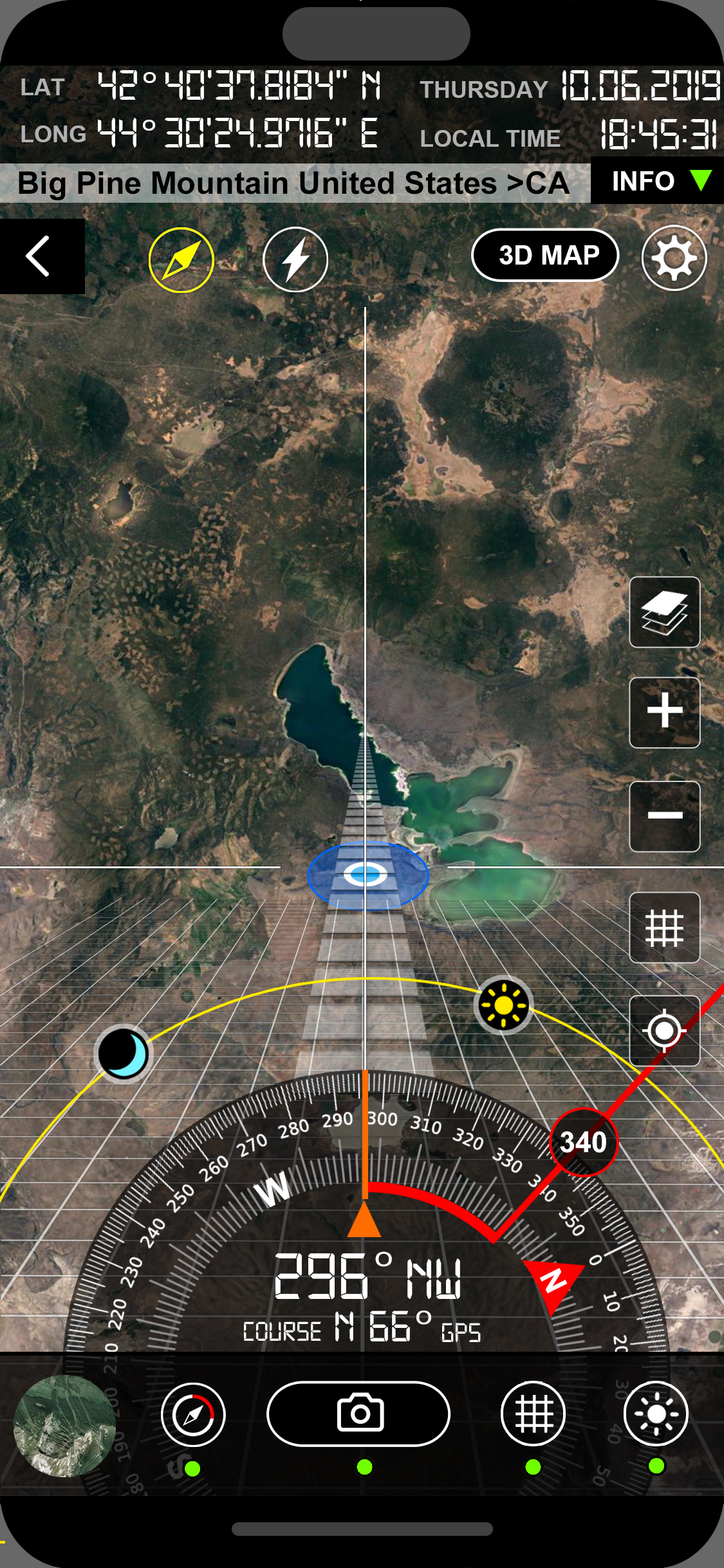Tap the lightning bolt icon

pyautogui.click(x=296, y=259)
